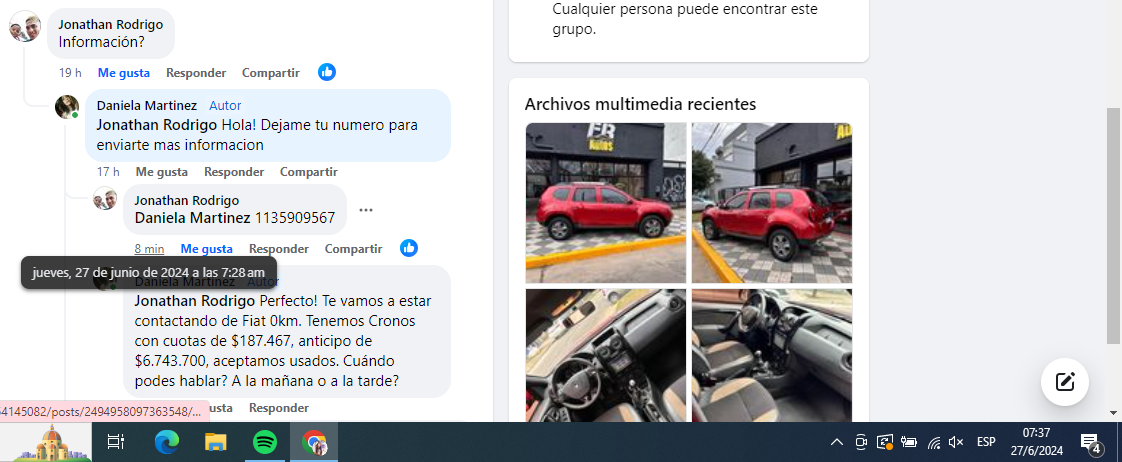View the red car side-view photo
The image size is (1122, 462).
click(x=606, y=203)
